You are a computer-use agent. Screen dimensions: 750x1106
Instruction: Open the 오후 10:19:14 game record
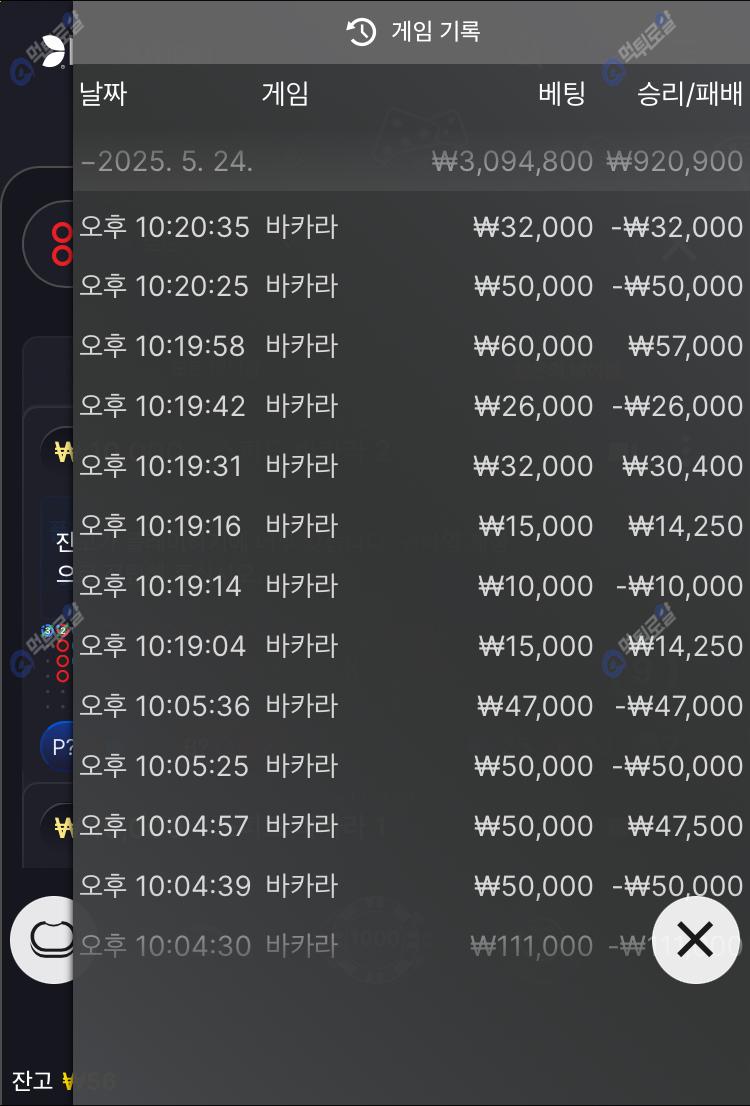pos(410,586)
